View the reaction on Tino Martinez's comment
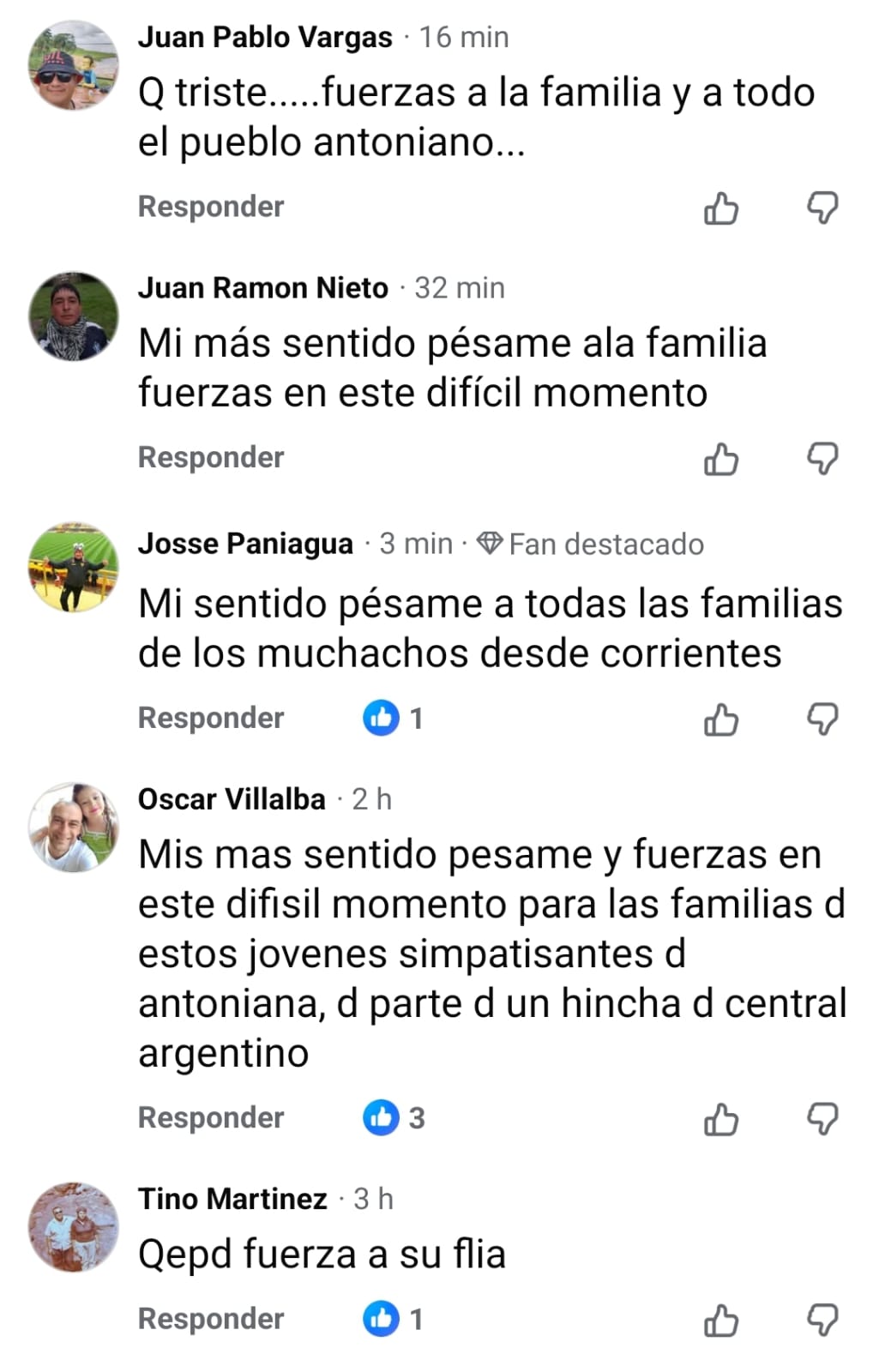The height and width of the screenshot is (1372, 879). 393,1320
